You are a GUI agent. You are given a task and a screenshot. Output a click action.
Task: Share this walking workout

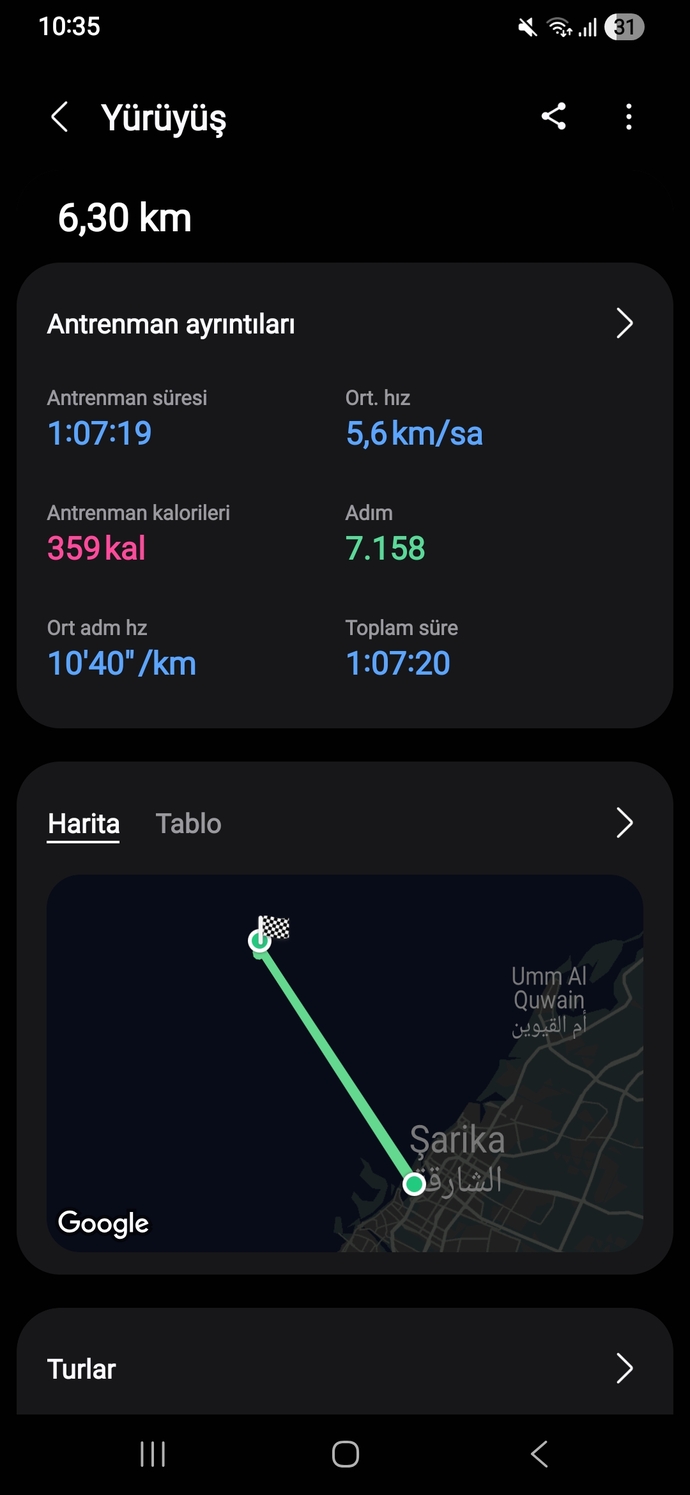(554, 117)
